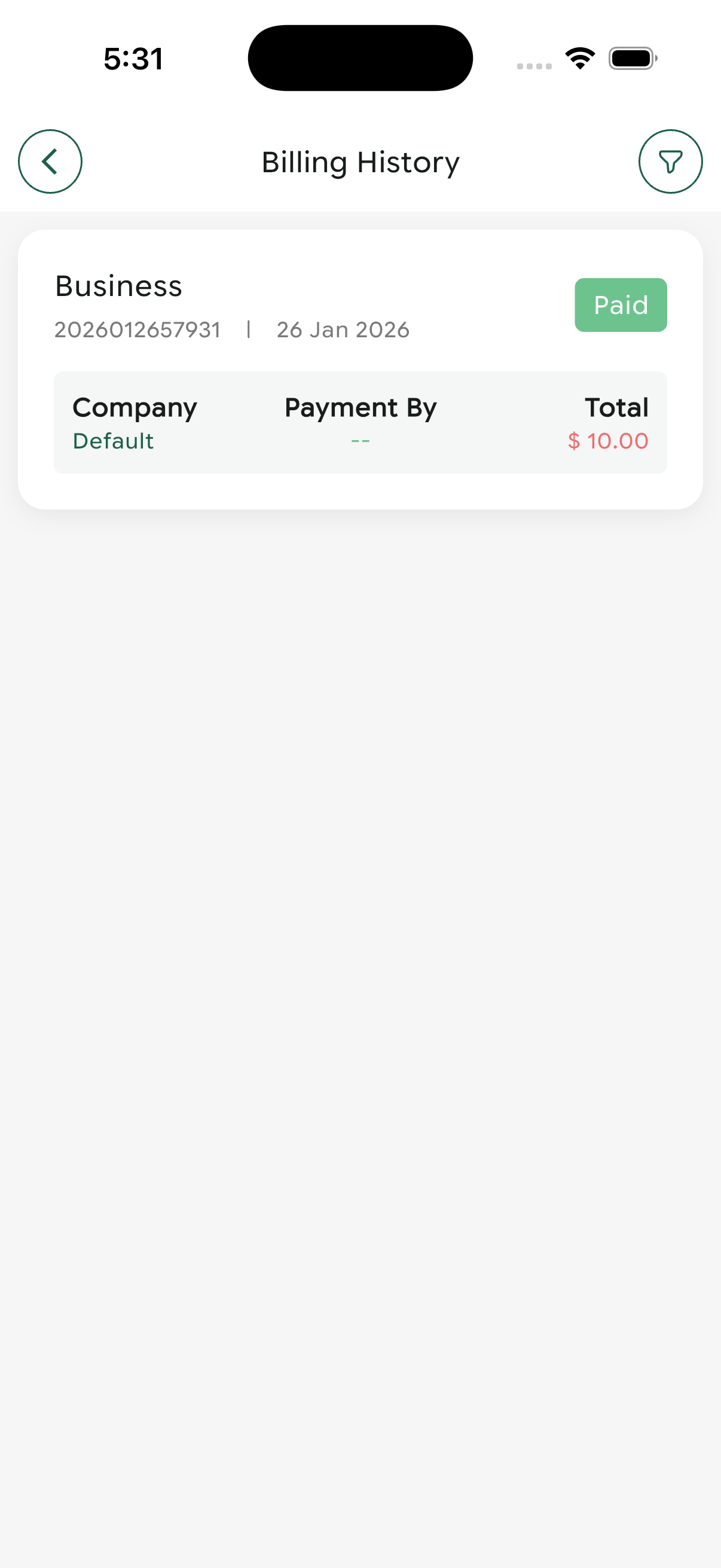Tap the 26 Jan 2026 date text

(343, 329)
